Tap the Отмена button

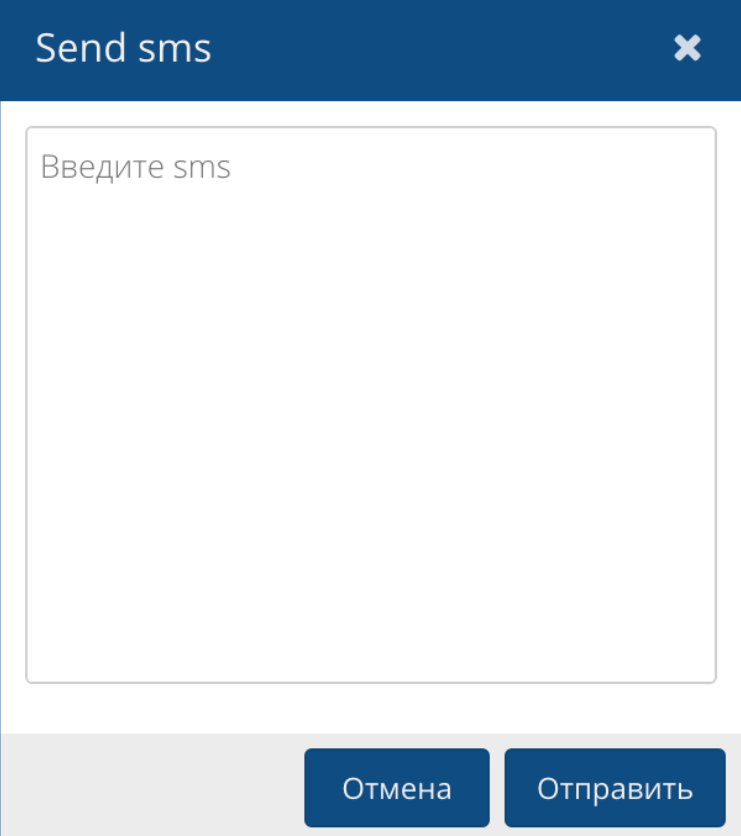point(397,789)
